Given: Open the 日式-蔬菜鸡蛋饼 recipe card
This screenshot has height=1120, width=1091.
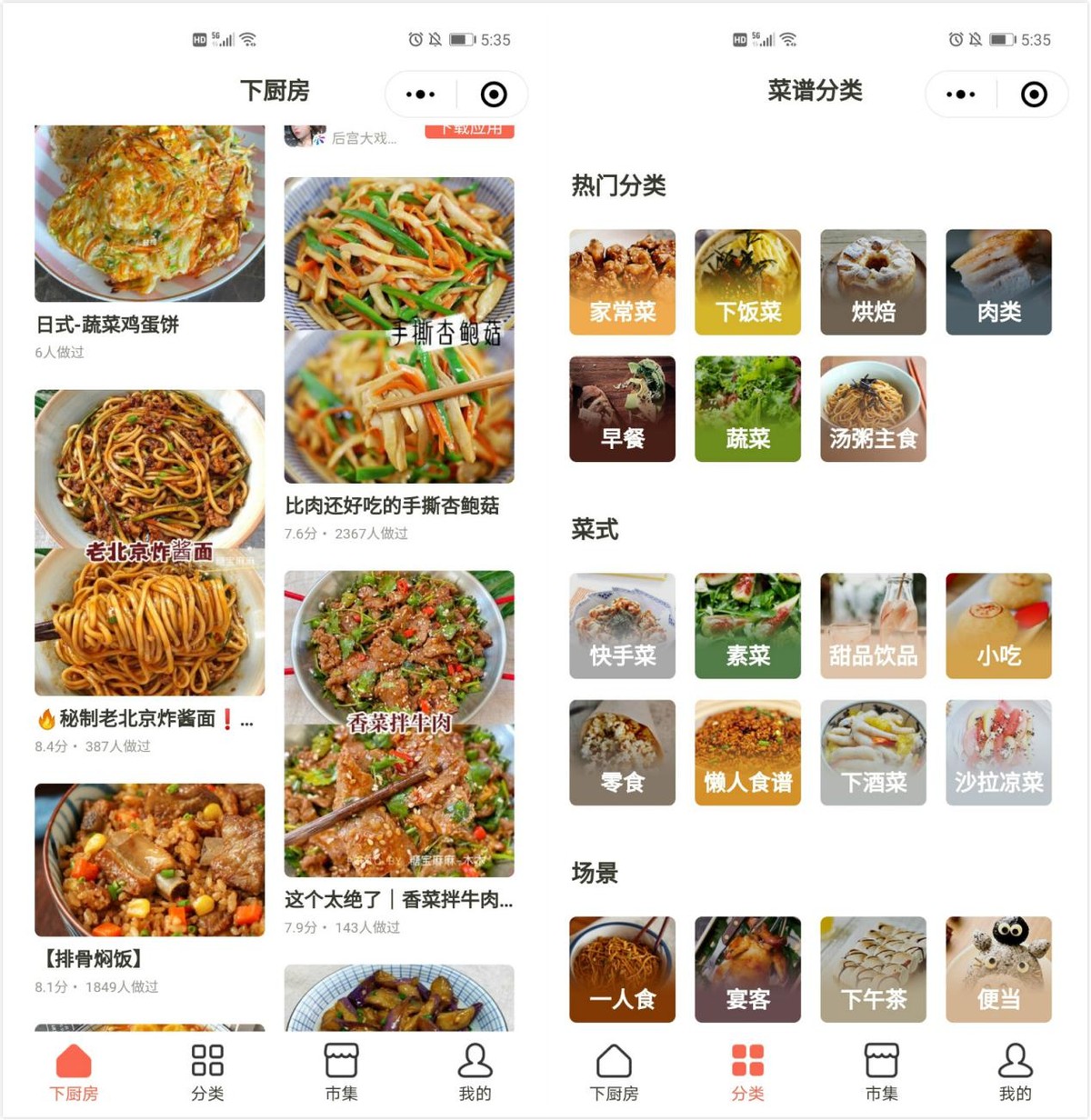Looking at the screenshot, I should 149,218.
